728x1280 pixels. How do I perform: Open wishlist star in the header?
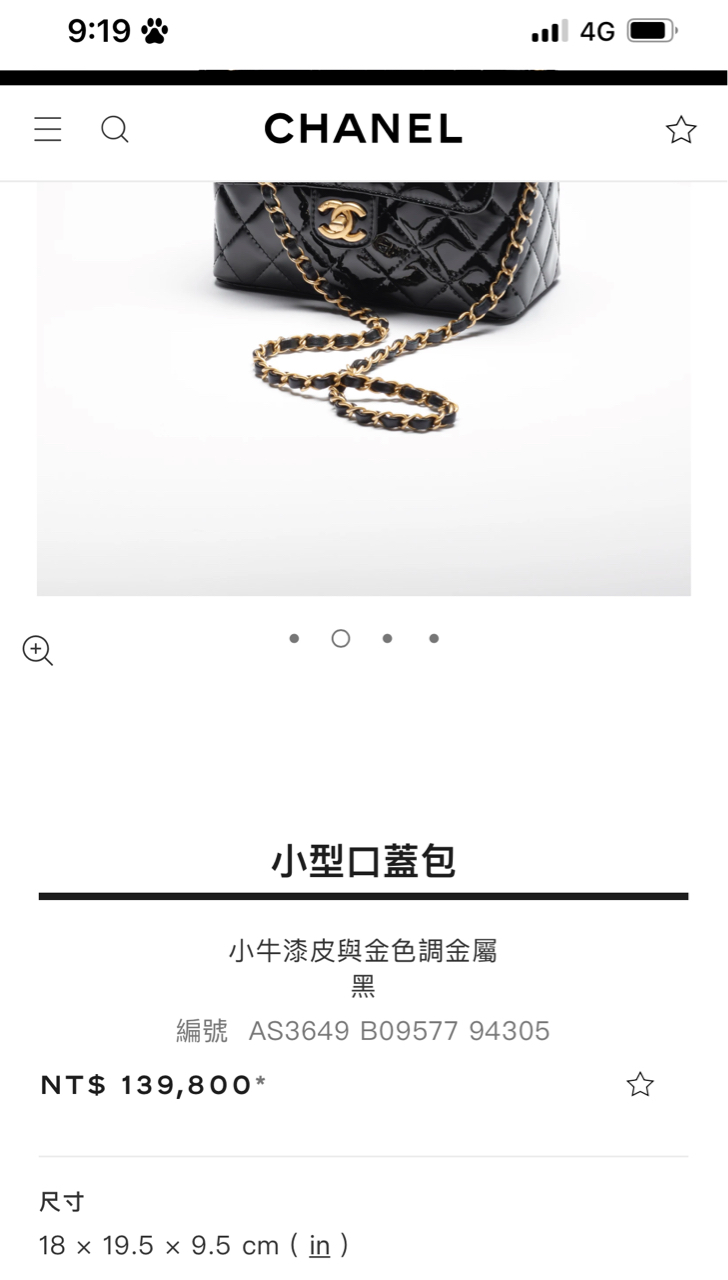pyautogui.click(x=681, y=130)
